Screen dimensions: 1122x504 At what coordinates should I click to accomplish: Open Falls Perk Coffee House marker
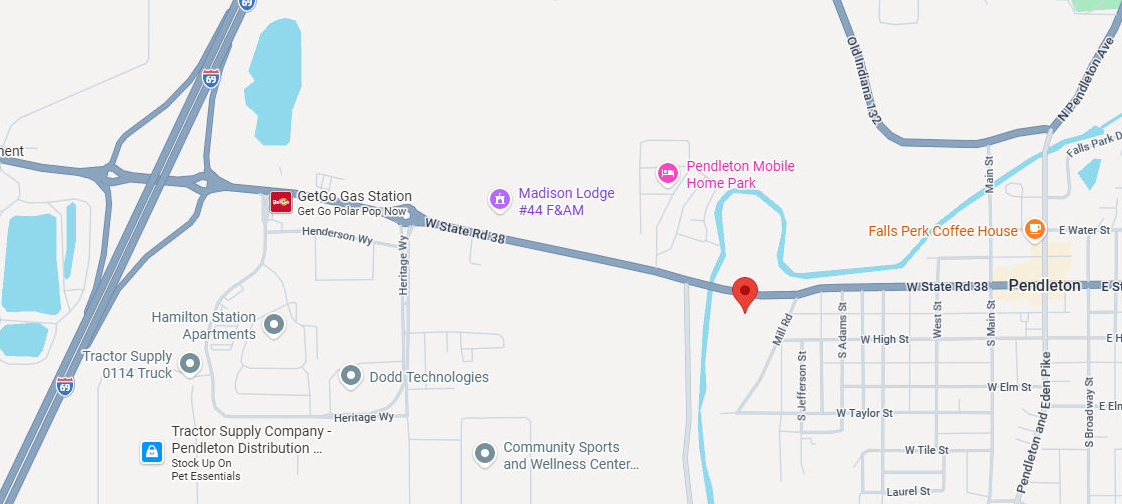click(x=1034, y=229)
